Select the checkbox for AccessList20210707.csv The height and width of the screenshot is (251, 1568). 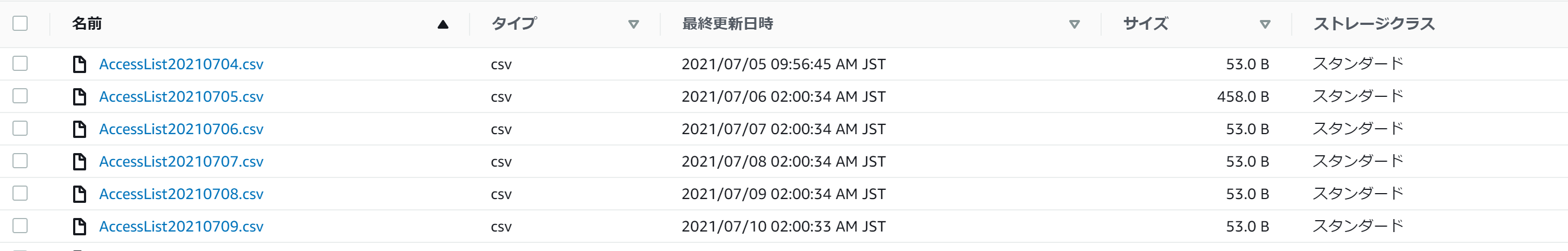20,161
